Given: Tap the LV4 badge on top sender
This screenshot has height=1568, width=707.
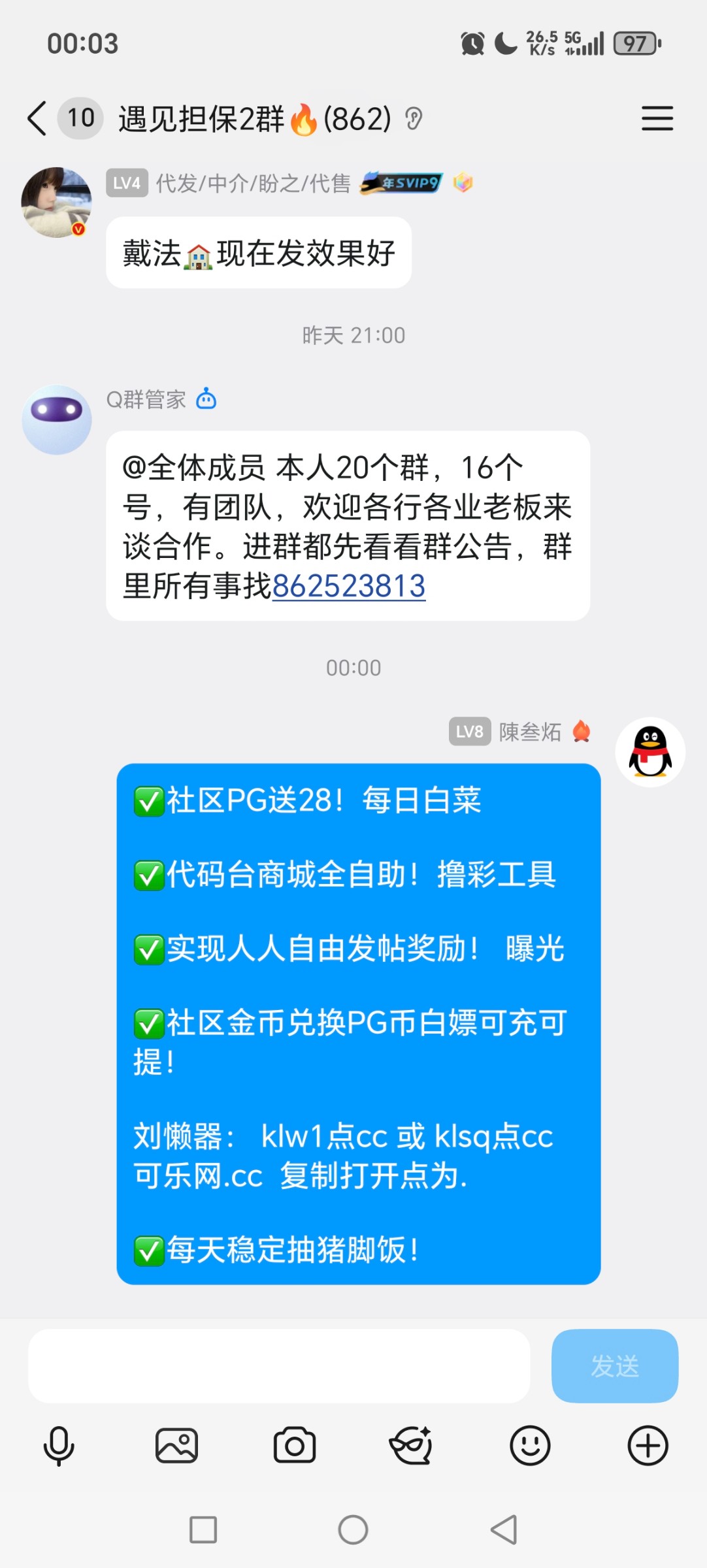Looking at the screenshot, I should (126, 184).
